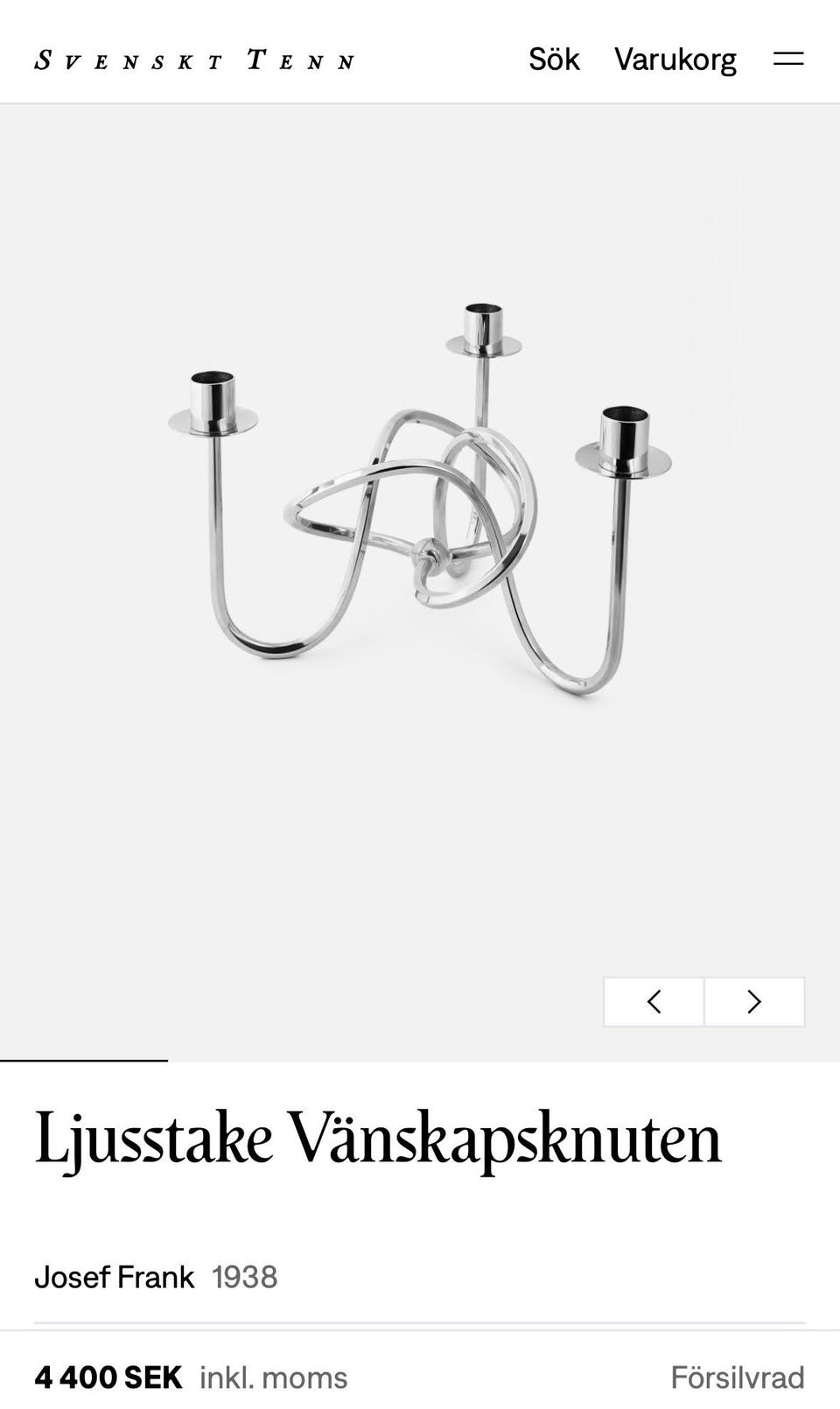The image size is (840, 1409).
Task: Go to Svenskt Tenn homepage
Action: tap(194, 60)
